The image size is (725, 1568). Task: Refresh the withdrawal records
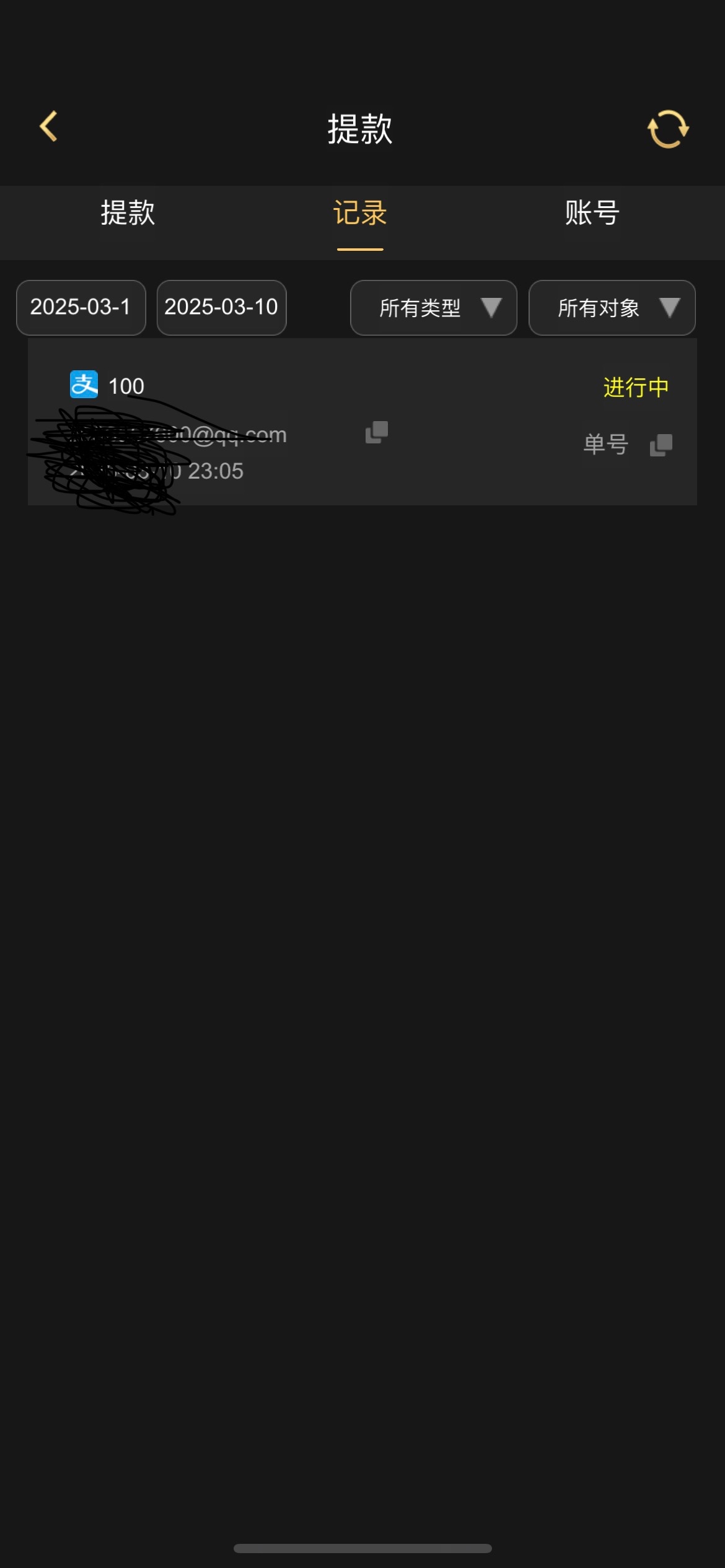tap(668, 129)
